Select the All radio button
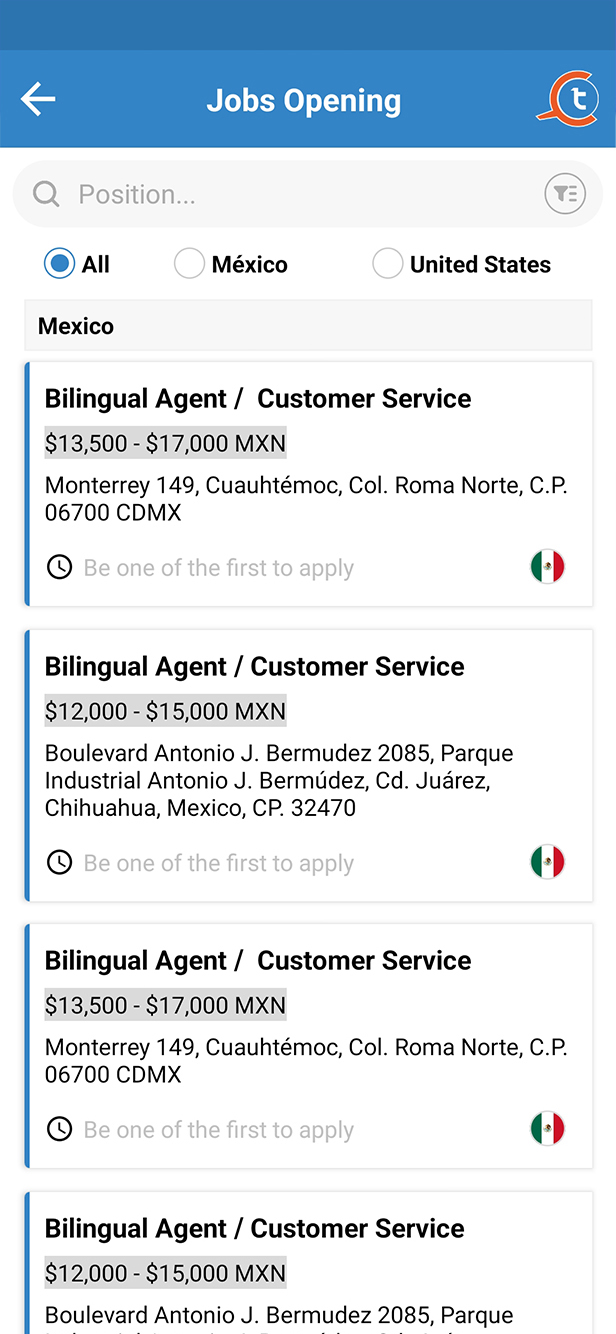616x1334 pixels. 60,264
